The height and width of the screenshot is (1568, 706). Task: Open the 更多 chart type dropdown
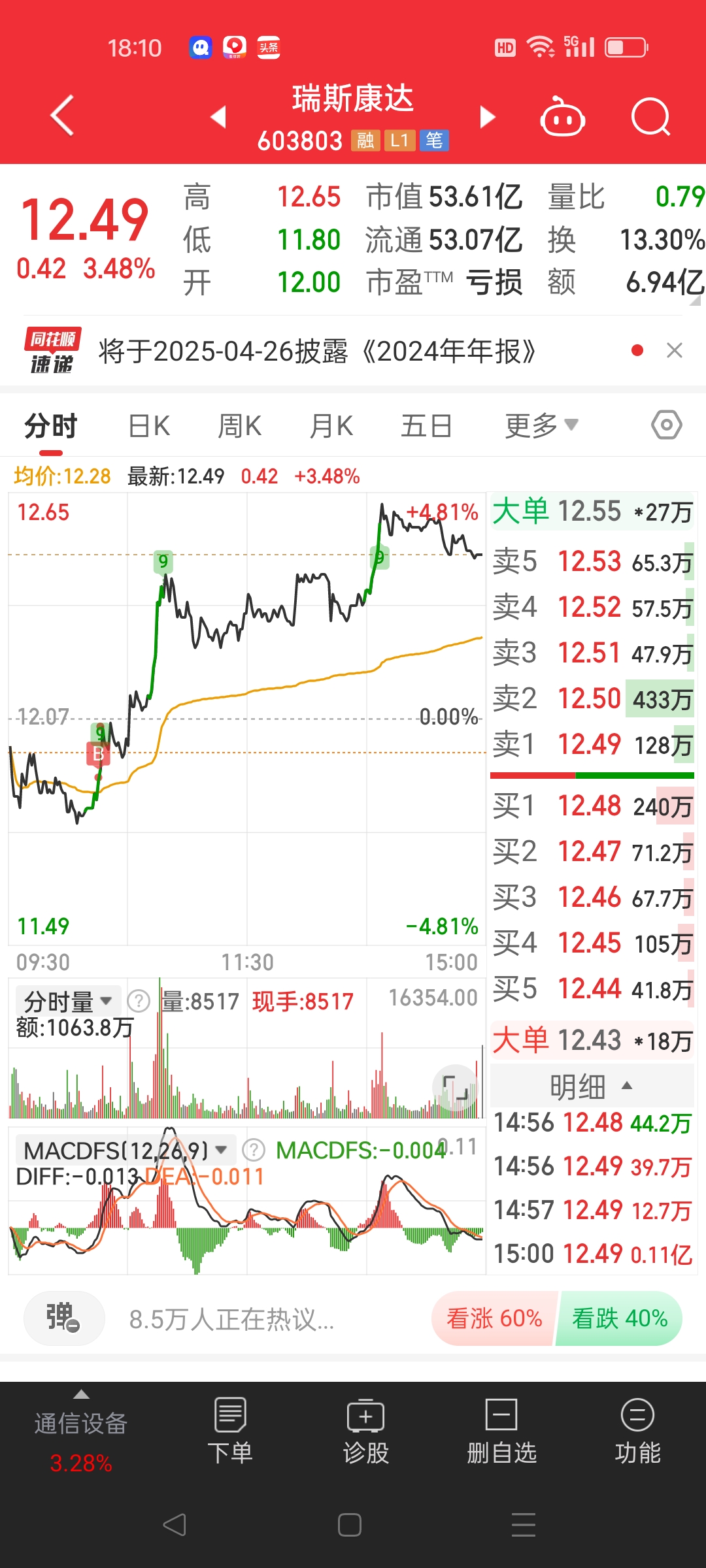click(x=540, y=425)
